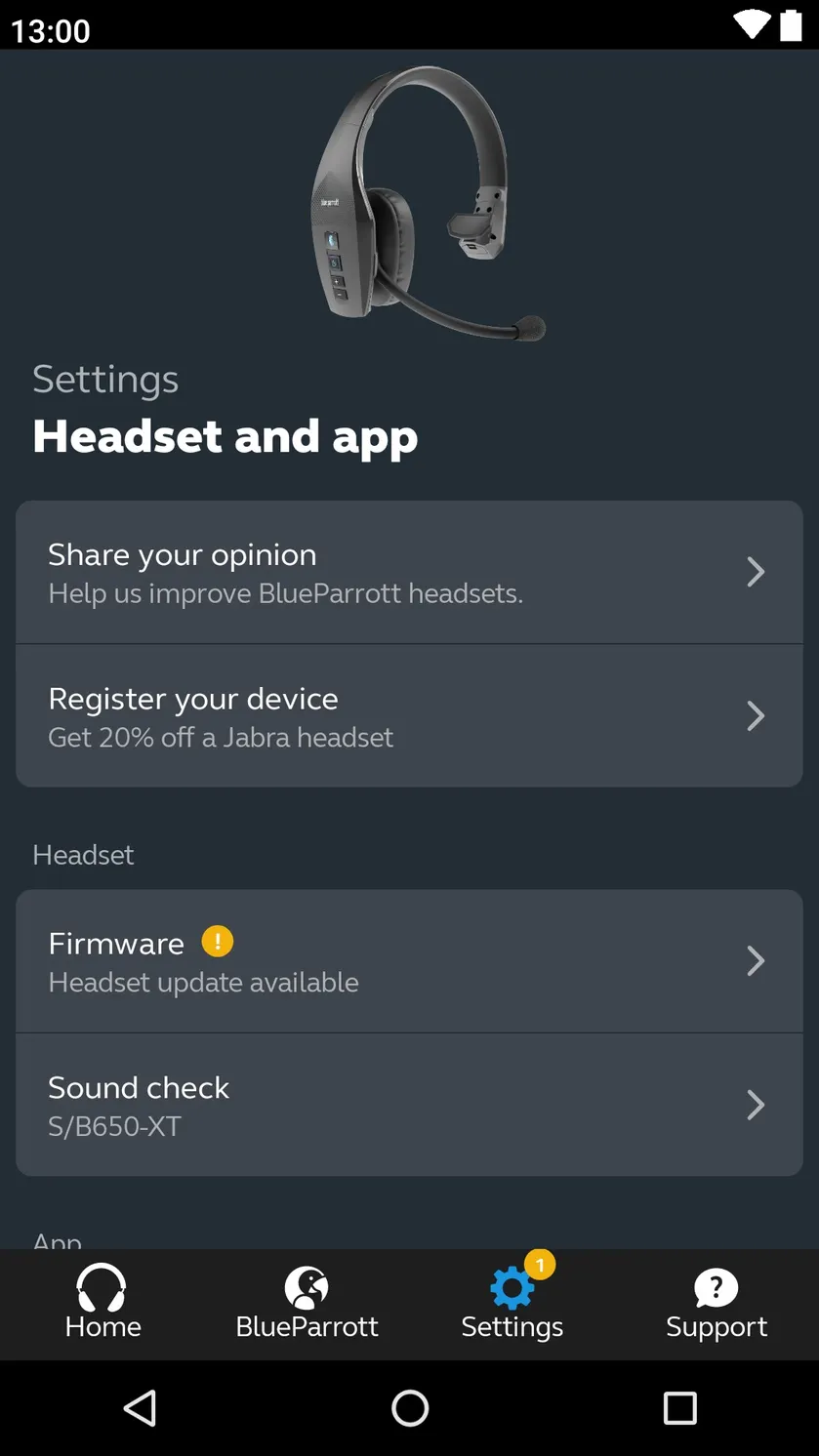The width and height of the screenshot is (819, 1456).
Task: Open Register your device
Action: click(409, 715)
